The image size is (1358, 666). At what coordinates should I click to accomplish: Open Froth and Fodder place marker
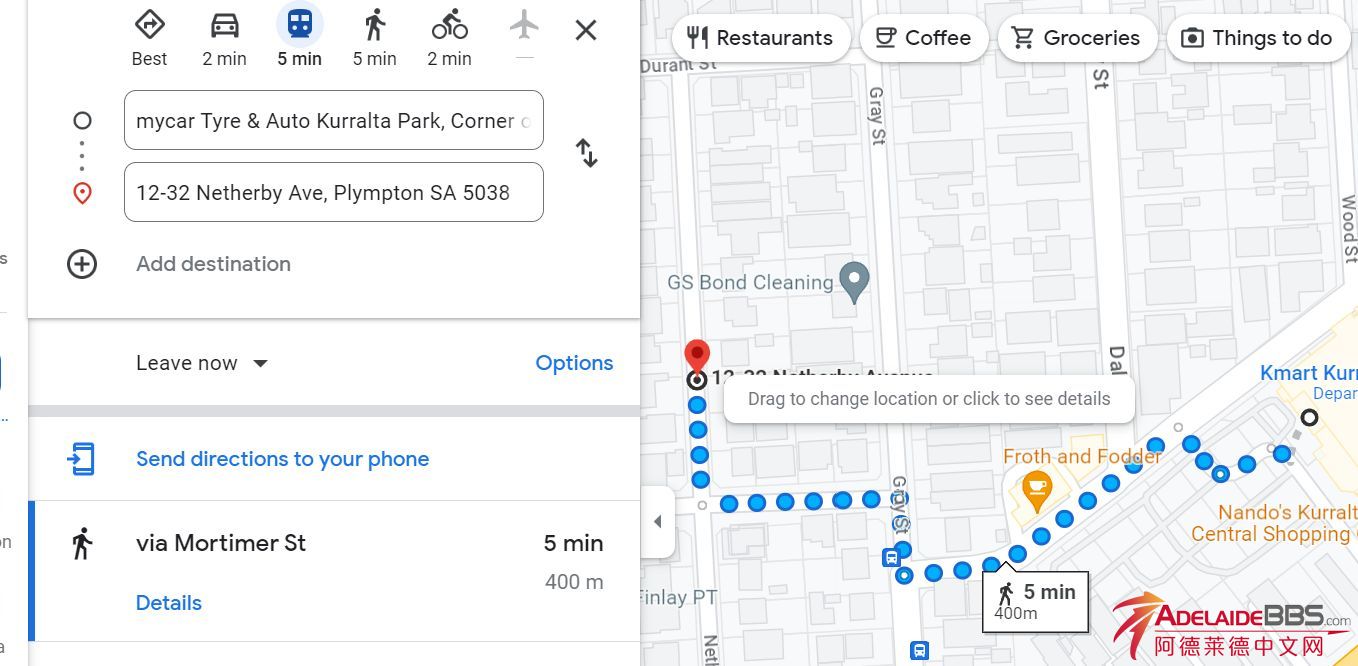click(x=1037, y=487)
